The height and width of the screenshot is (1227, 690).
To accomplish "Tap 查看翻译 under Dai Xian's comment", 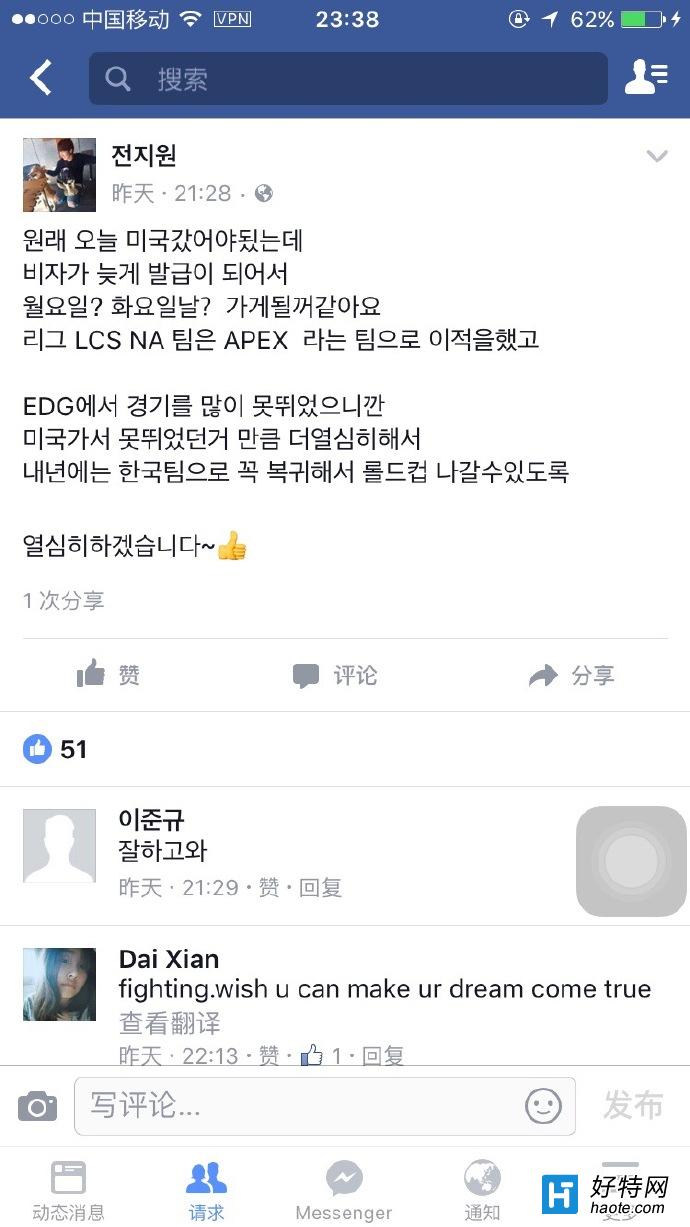I will click(169, 1023).
